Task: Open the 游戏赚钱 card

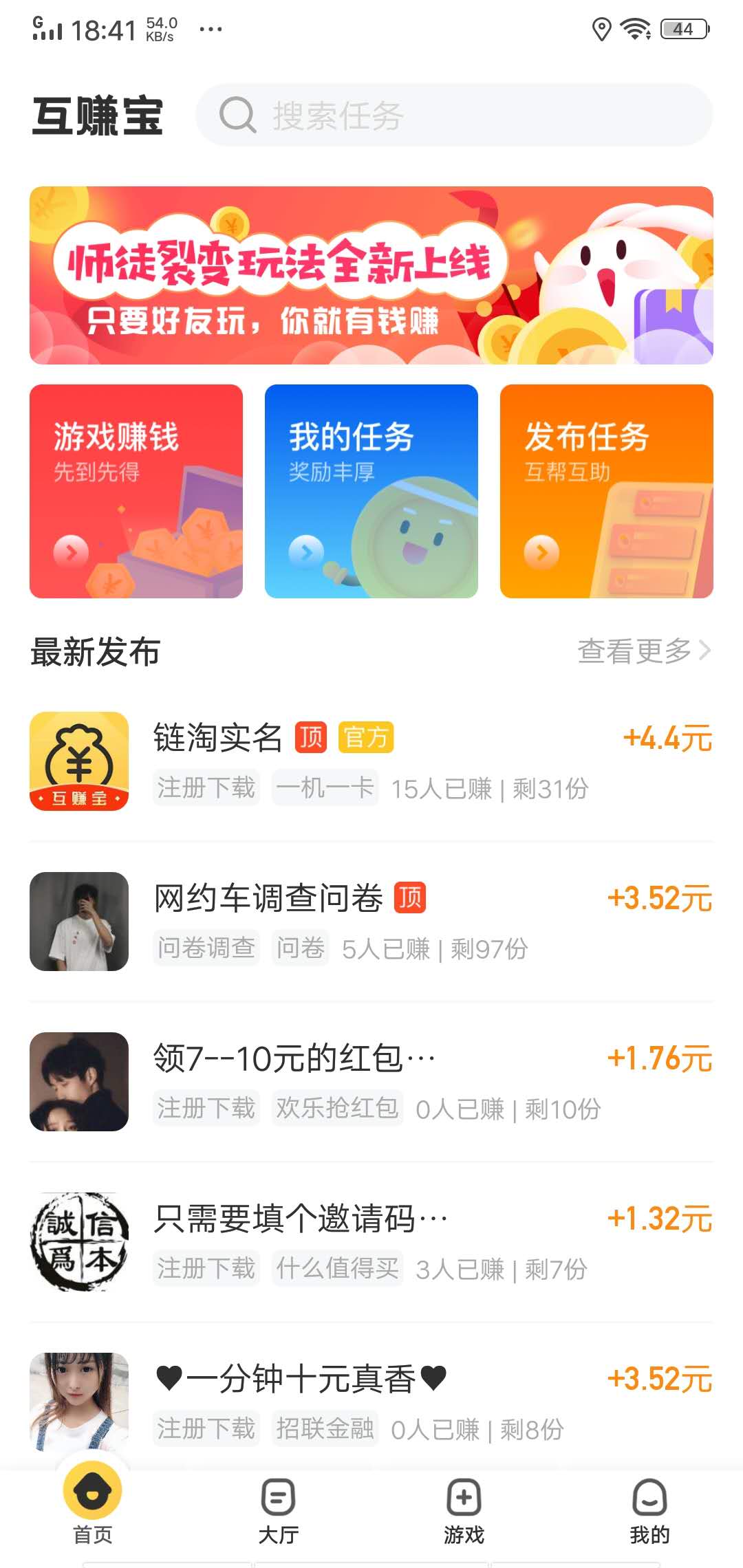Action: (x=136, y=491)
